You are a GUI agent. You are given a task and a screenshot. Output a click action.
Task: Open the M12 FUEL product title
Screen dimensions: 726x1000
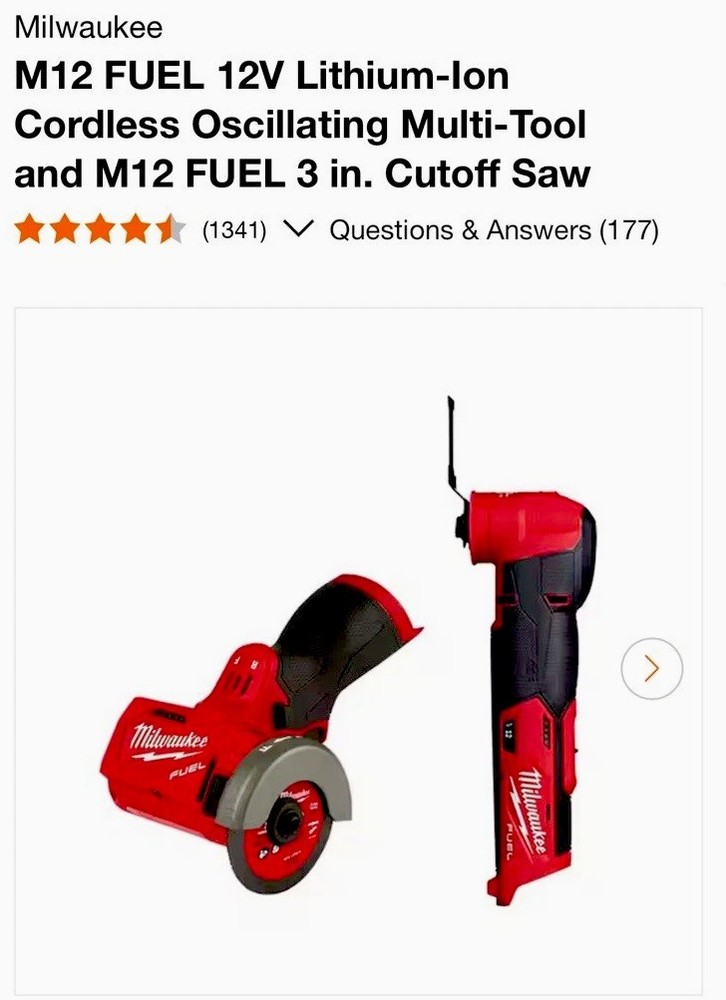point(300,126)
